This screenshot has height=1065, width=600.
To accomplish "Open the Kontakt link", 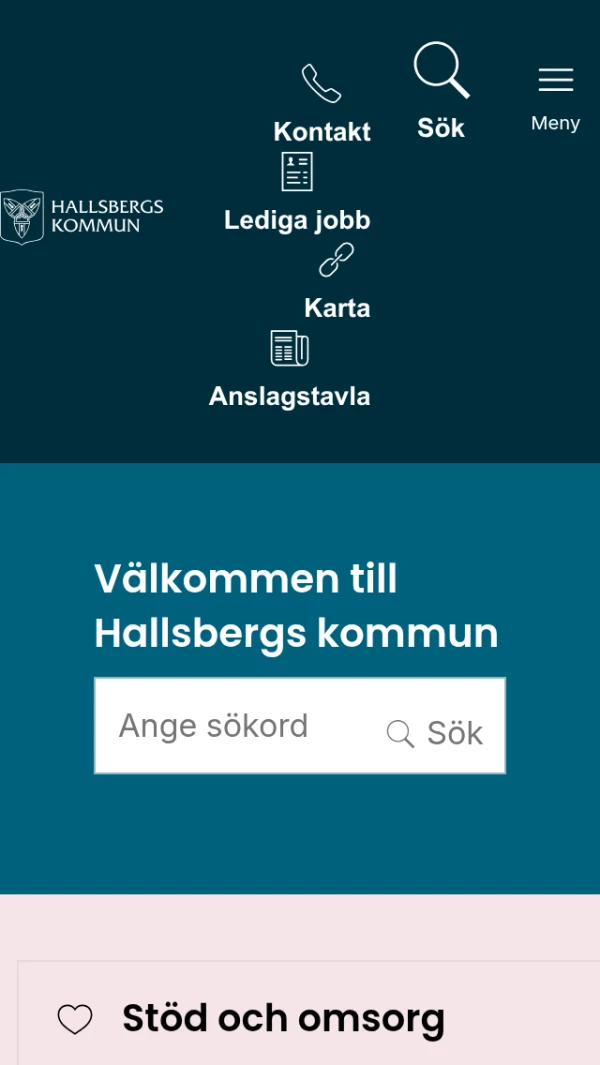I will coord(321,106).
